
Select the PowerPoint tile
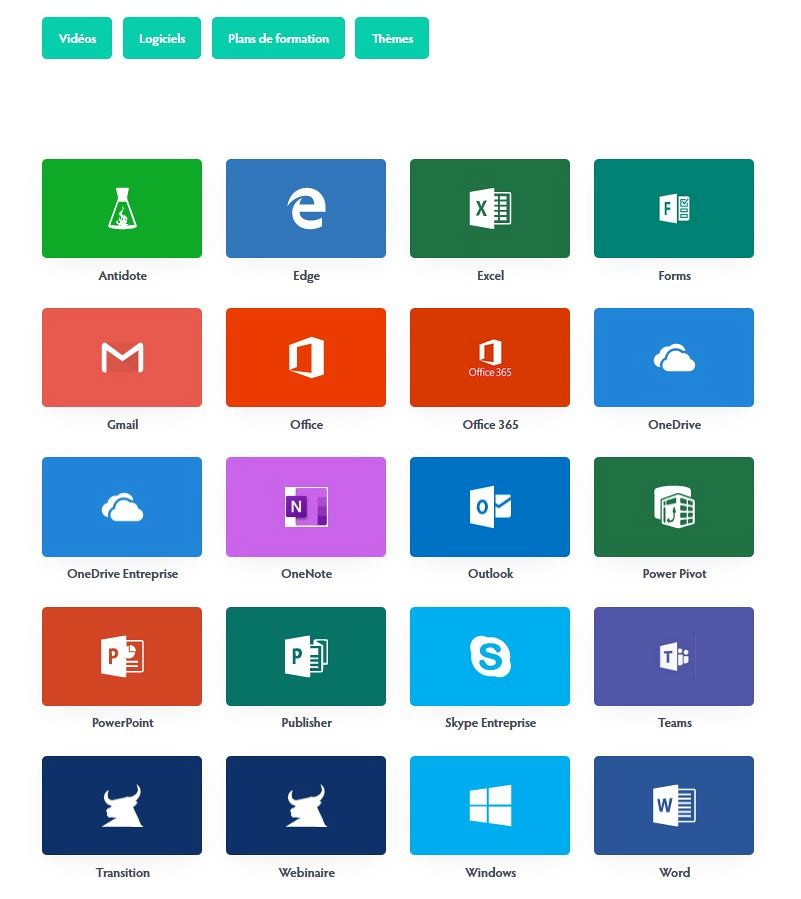click(122, 656)
